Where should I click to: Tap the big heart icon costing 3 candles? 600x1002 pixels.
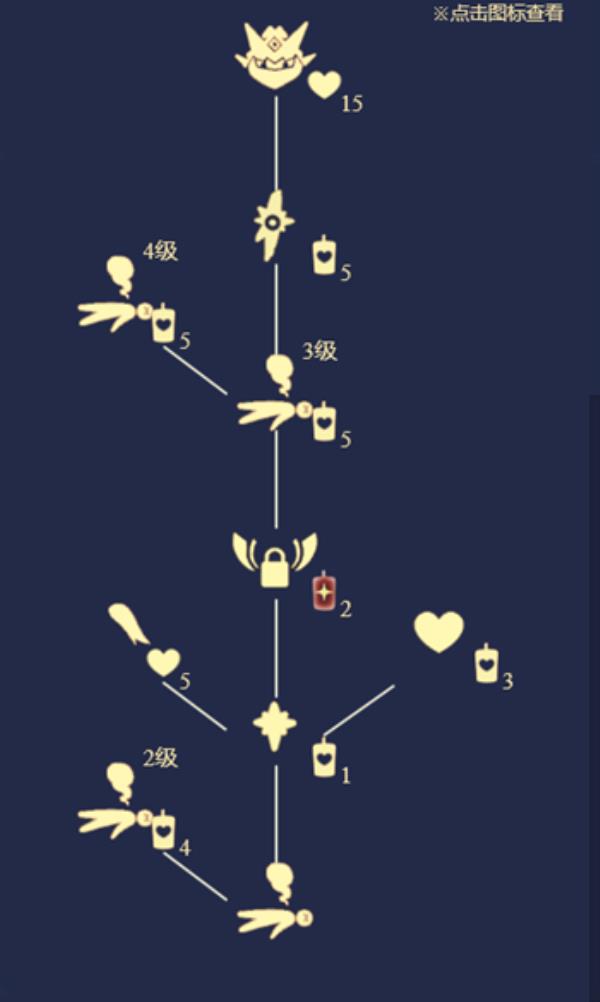(x=439, y=632)
